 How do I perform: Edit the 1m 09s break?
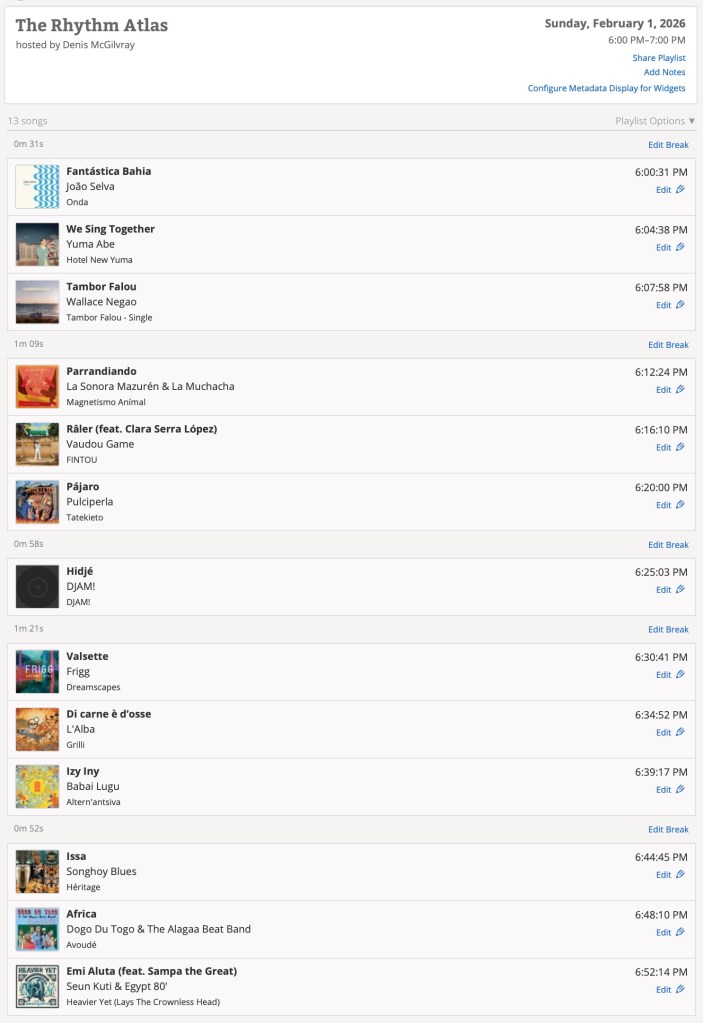[668, 345]
